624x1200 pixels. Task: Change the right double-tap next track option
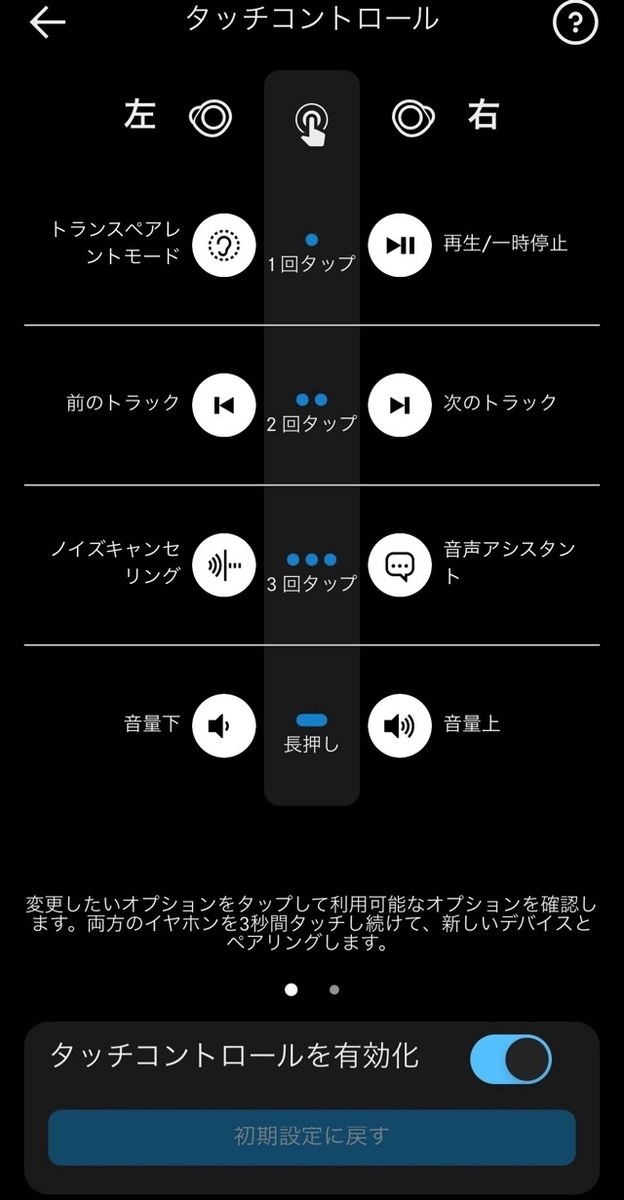pyautogui.click(x=400, y=404)
